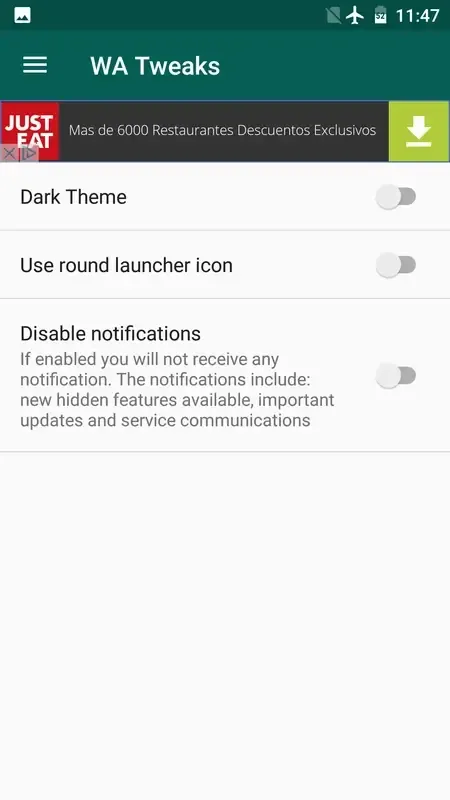Open the hamburger drawer menu
Viewport: 450px width, 800px height.
tap(35, 65)
